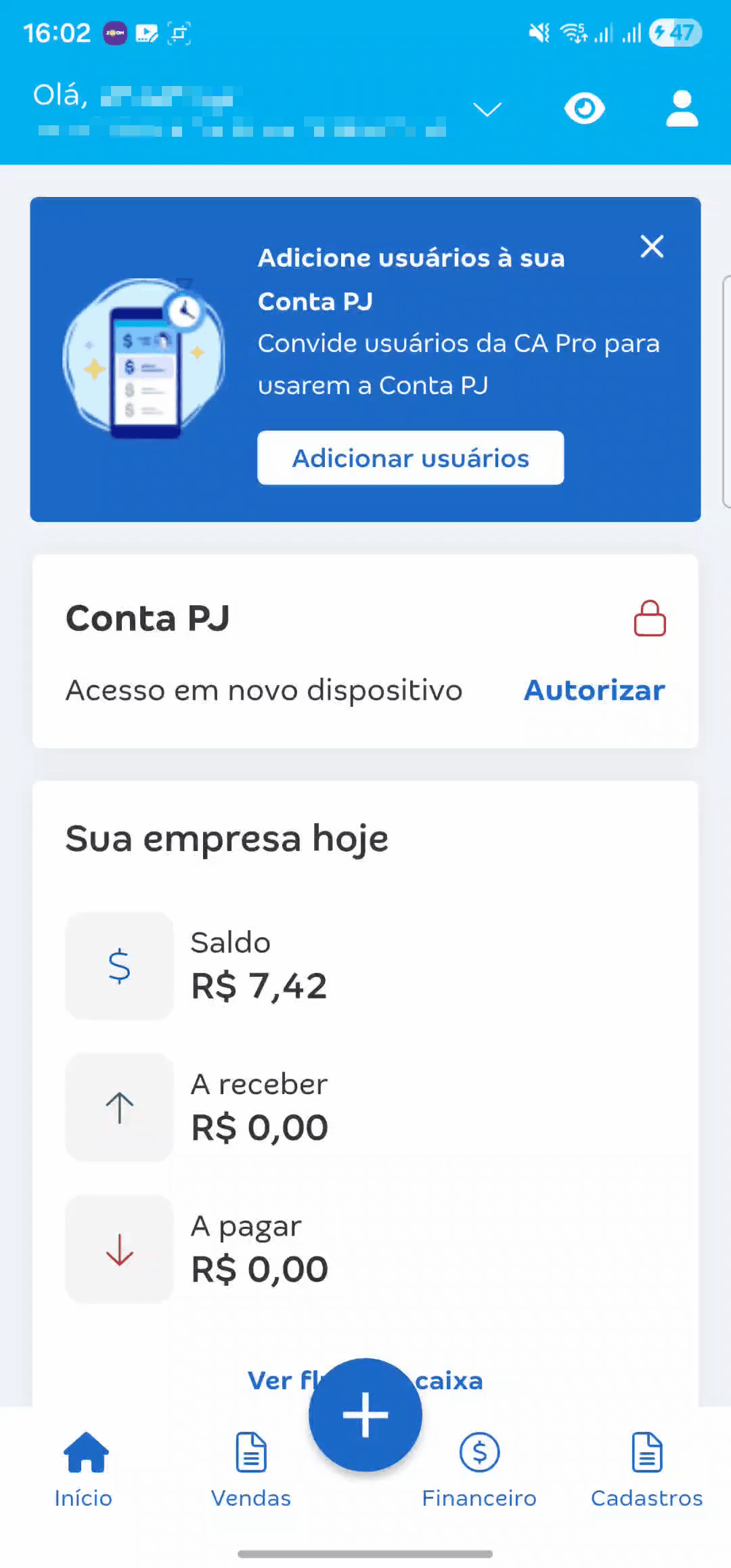Select the Saldo dollar sign icon

pyautogui.click(x=118, y=967)
